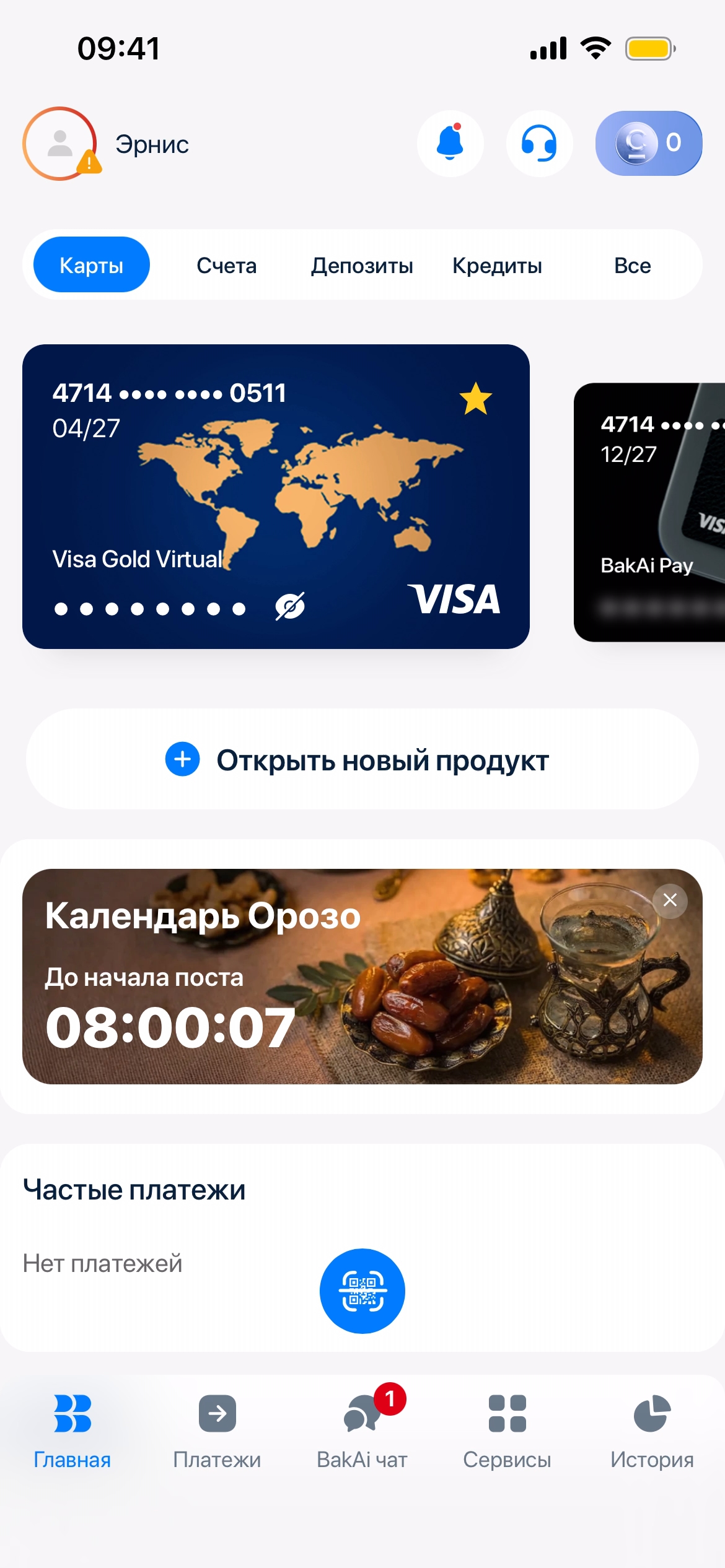
Task: Switch to the Счета tab
Action: [x=226, y=265]
